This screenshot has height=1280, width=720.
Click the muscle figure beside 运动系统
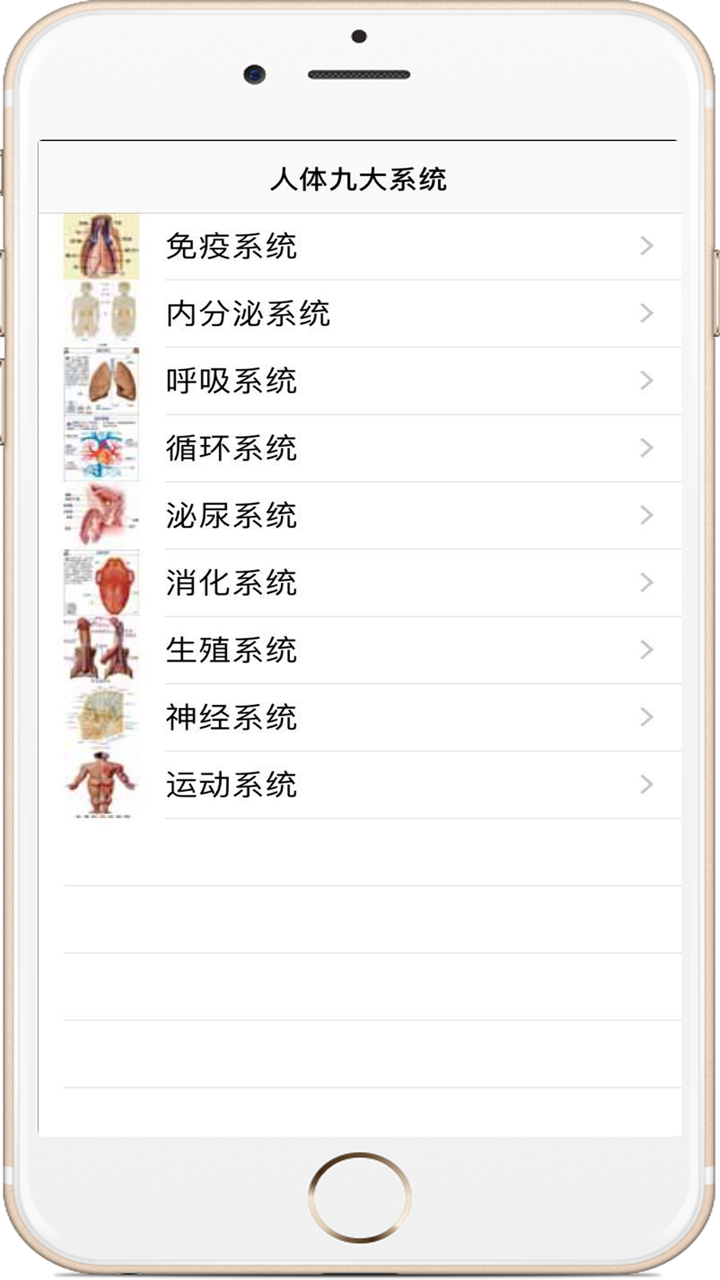[x=101, y=784]
